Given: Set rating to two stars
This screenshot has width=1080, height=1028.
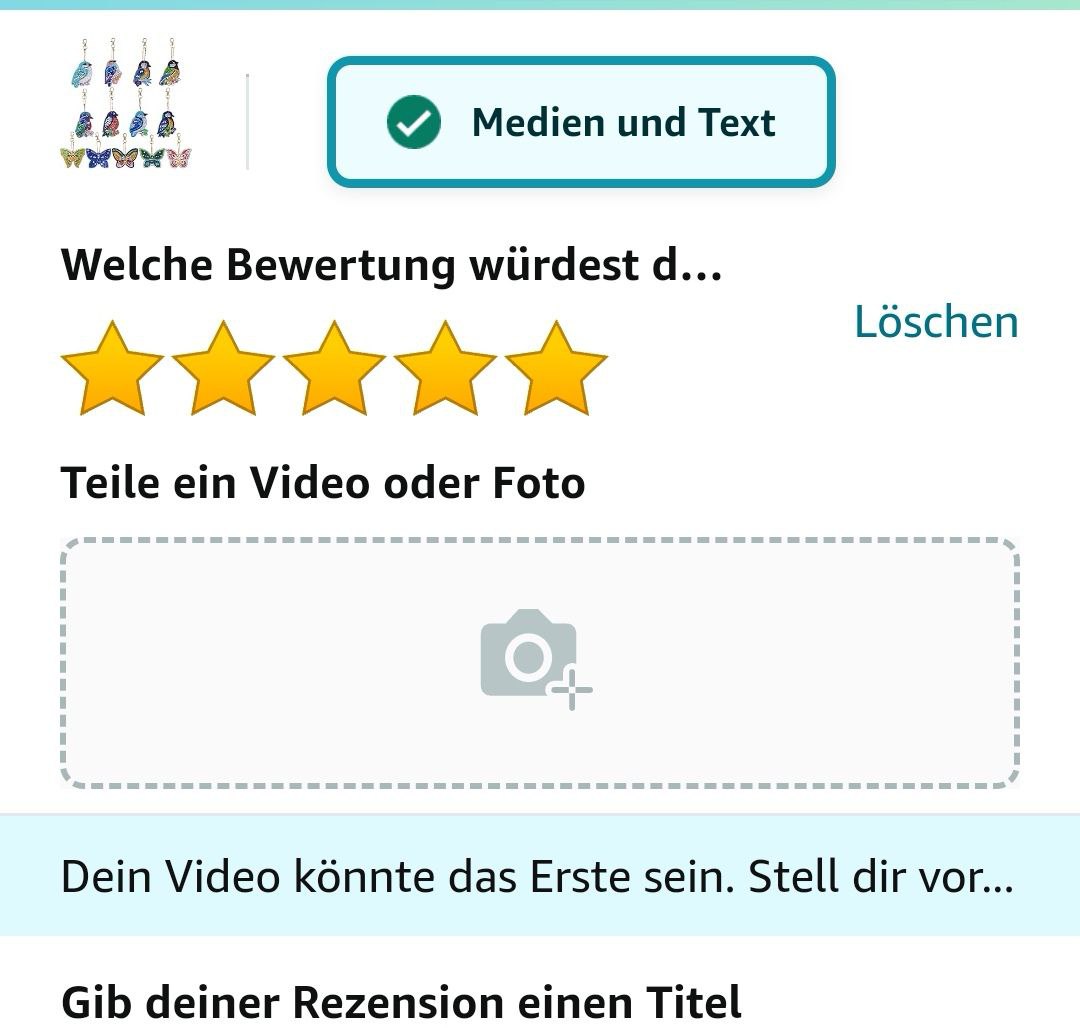Looking at the screenshot, I should [x=224, y=368].
